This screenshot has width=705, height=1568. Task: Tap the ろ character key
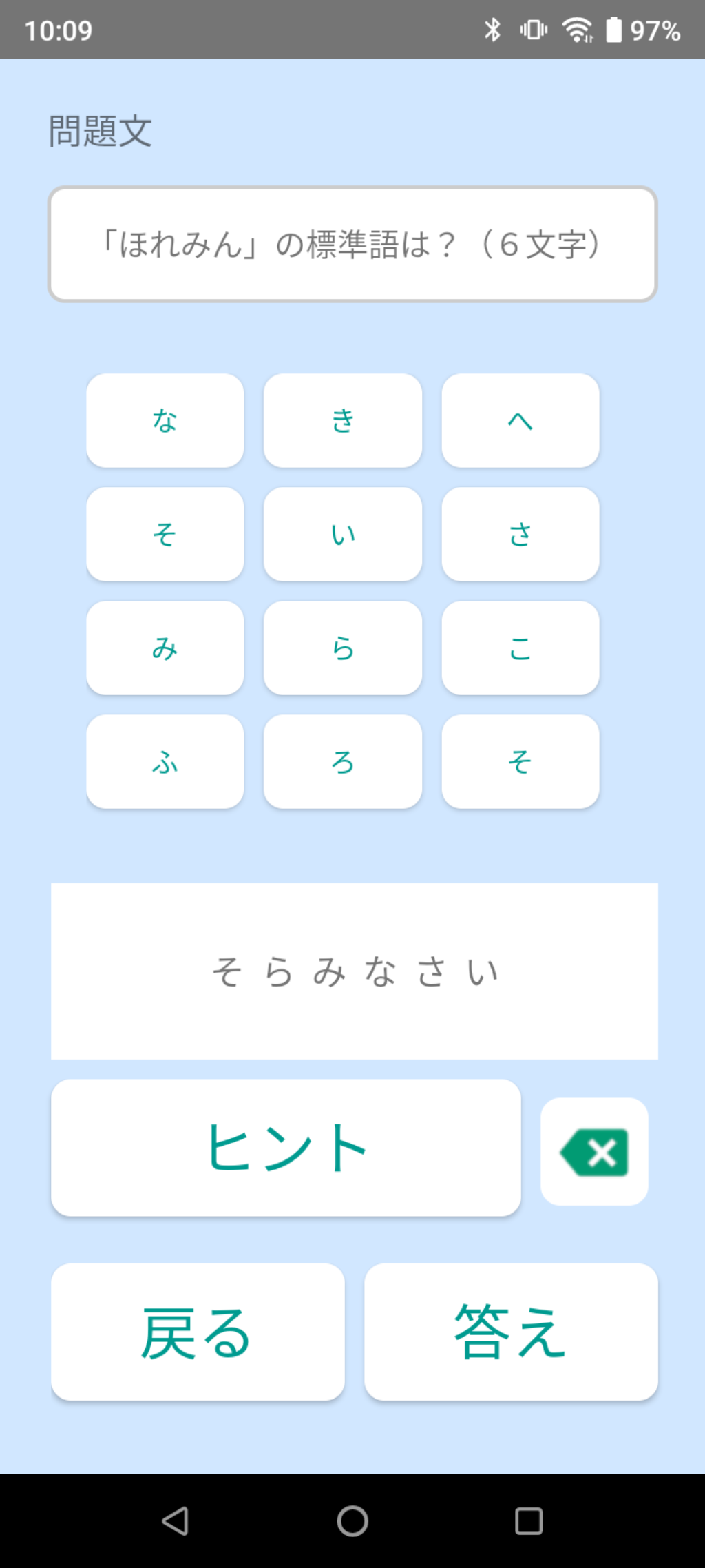tap(342, 761)
